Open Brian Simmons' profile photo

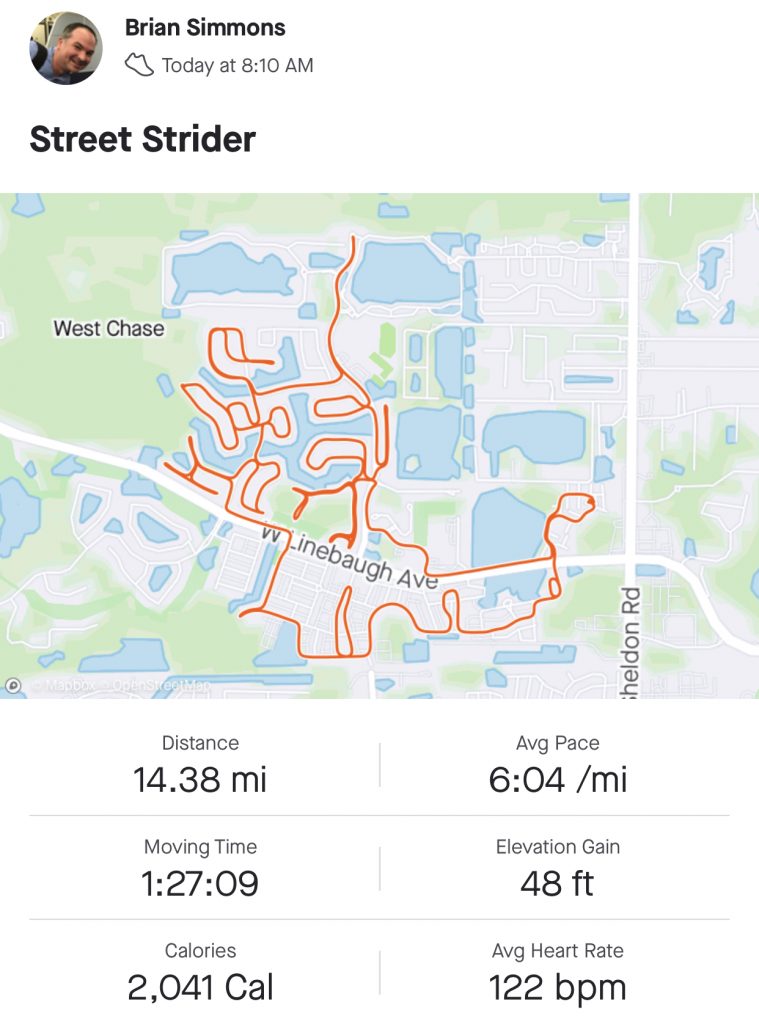pyautogui.click(x=66, y=48)
